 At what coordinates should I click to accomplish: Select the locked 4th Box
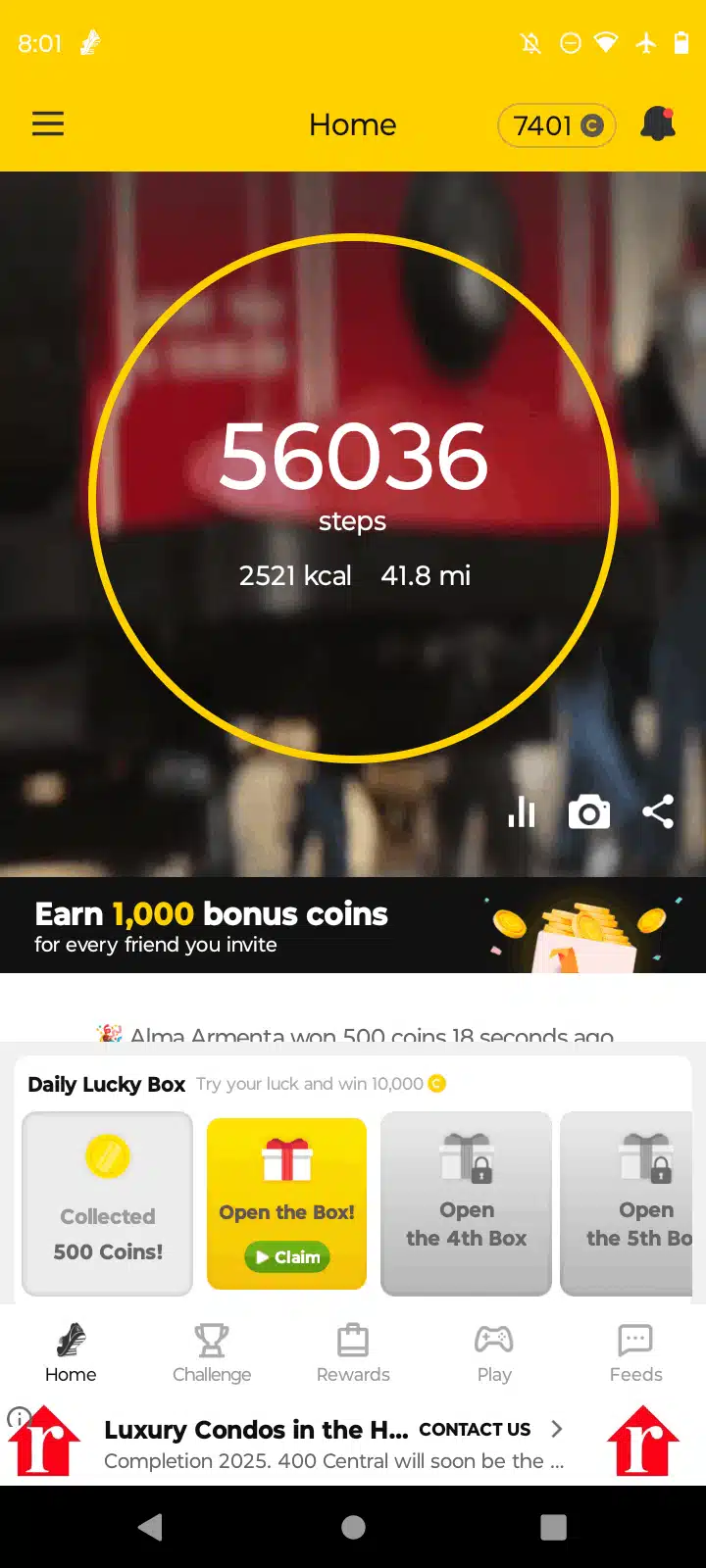[x=466, y=1203]
